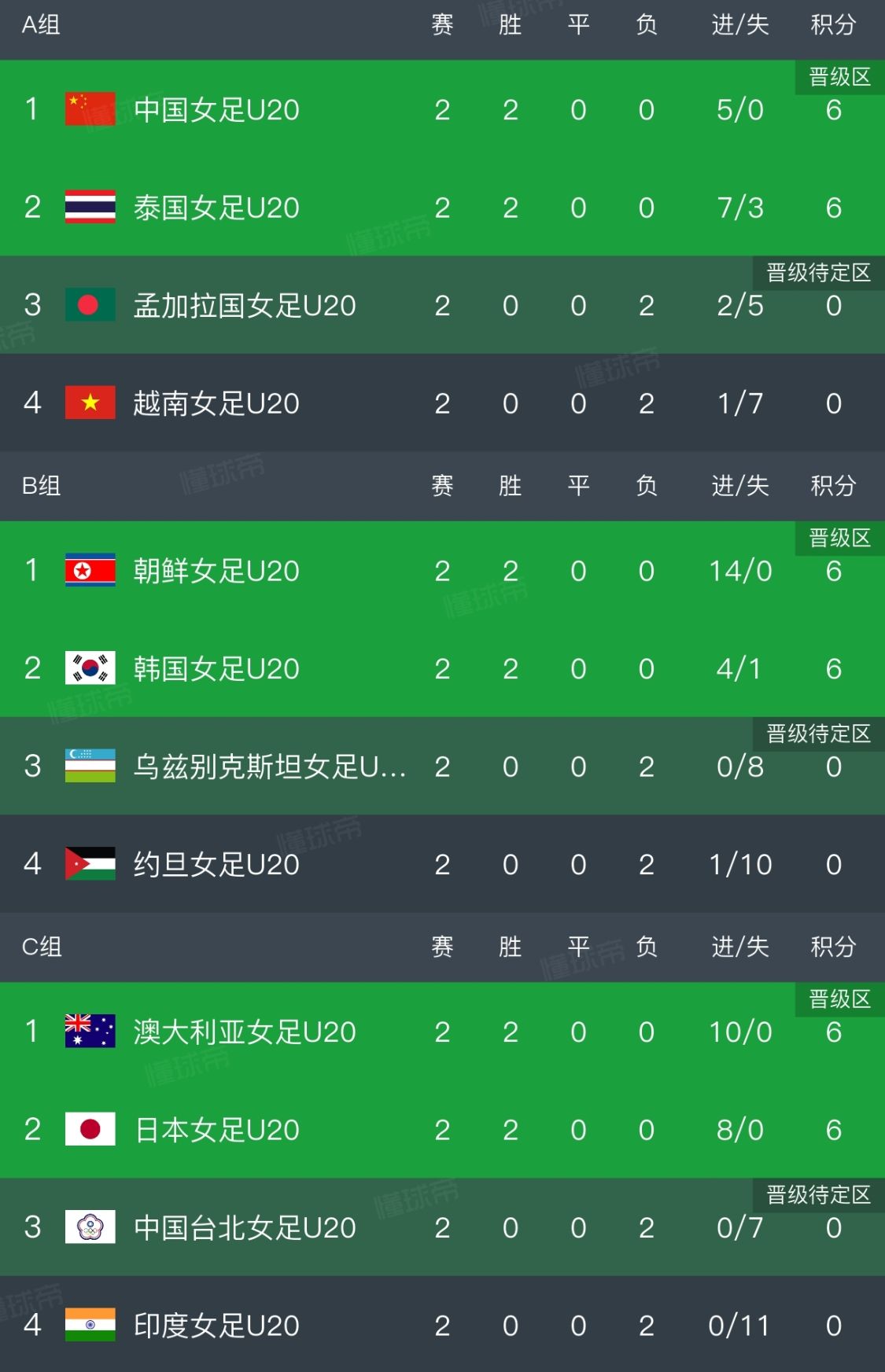885x1372 pixels.
Task: Select the 孟加拉国女足U20 row
Action: pyautogui.click(x=442, y=305)
